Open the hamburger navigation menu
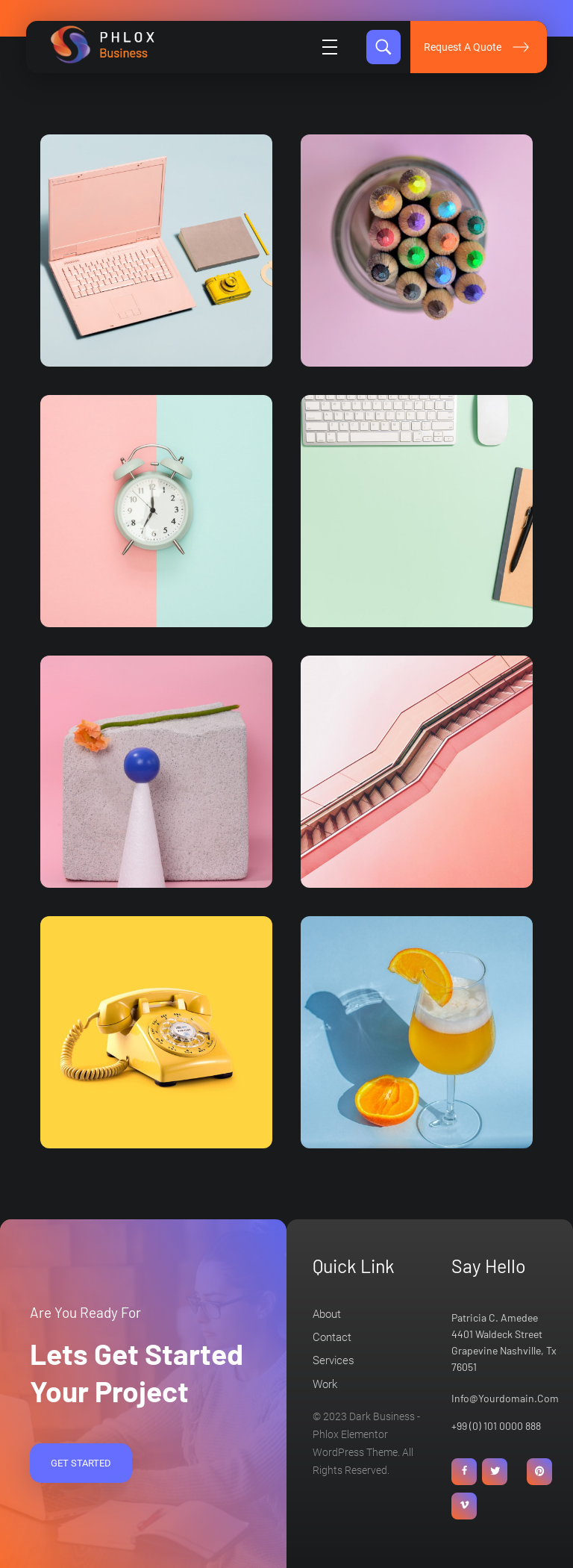Screen dimensions: 573x1568 point(330,47)
